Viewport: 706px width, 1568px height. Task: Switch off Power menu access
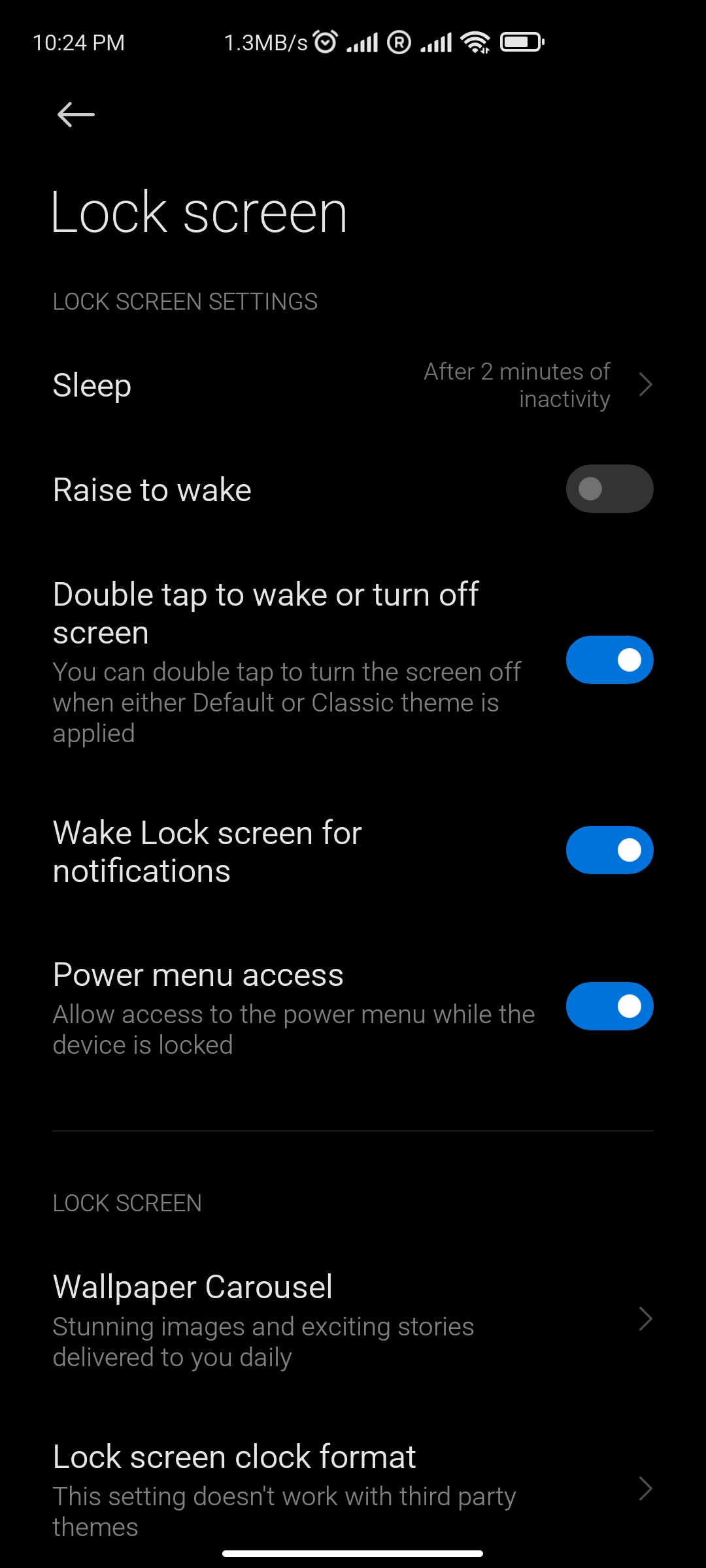609,1006
